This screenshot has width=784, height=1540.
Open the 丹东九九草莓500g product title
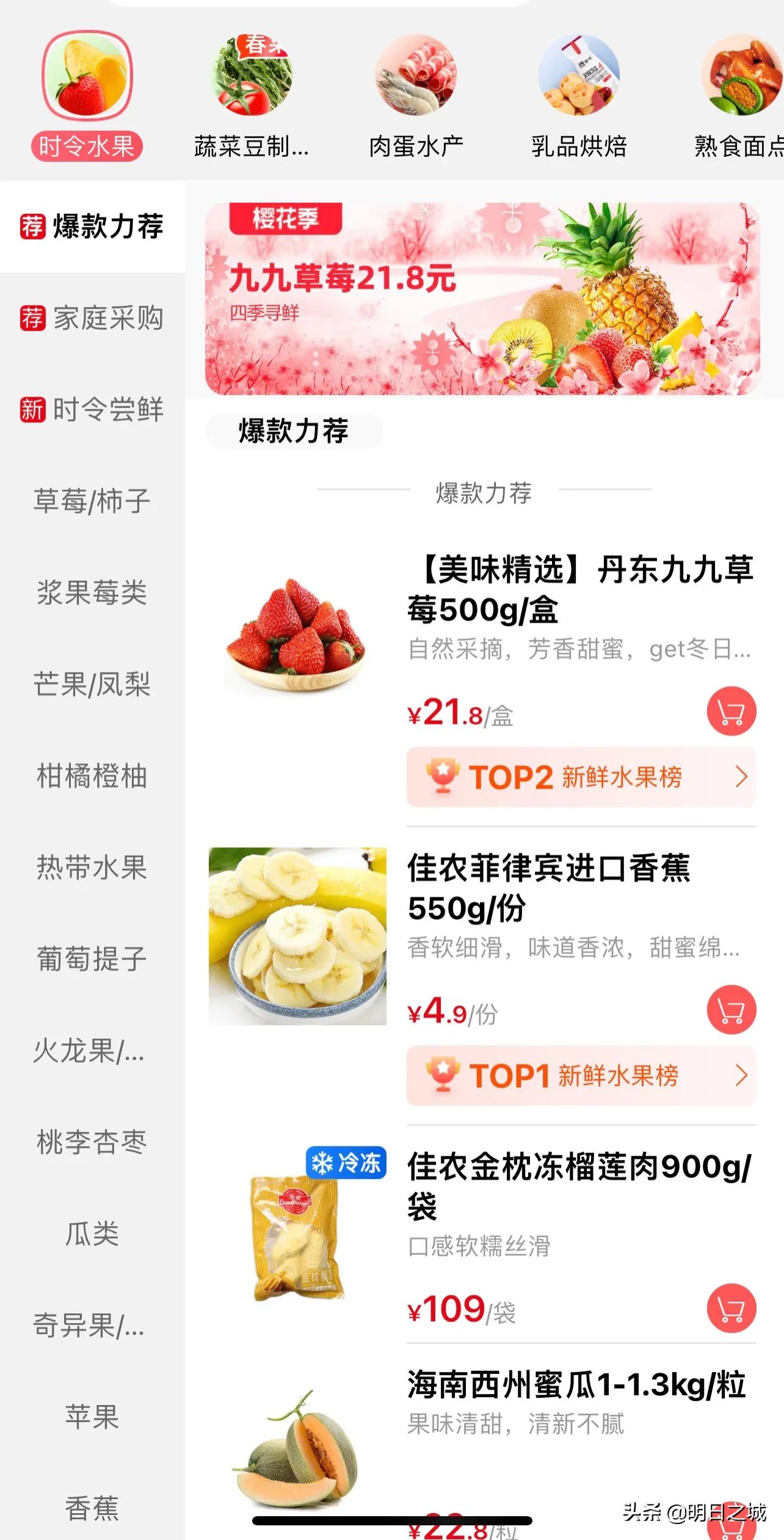pyautogui.click(x=580, y=589)
